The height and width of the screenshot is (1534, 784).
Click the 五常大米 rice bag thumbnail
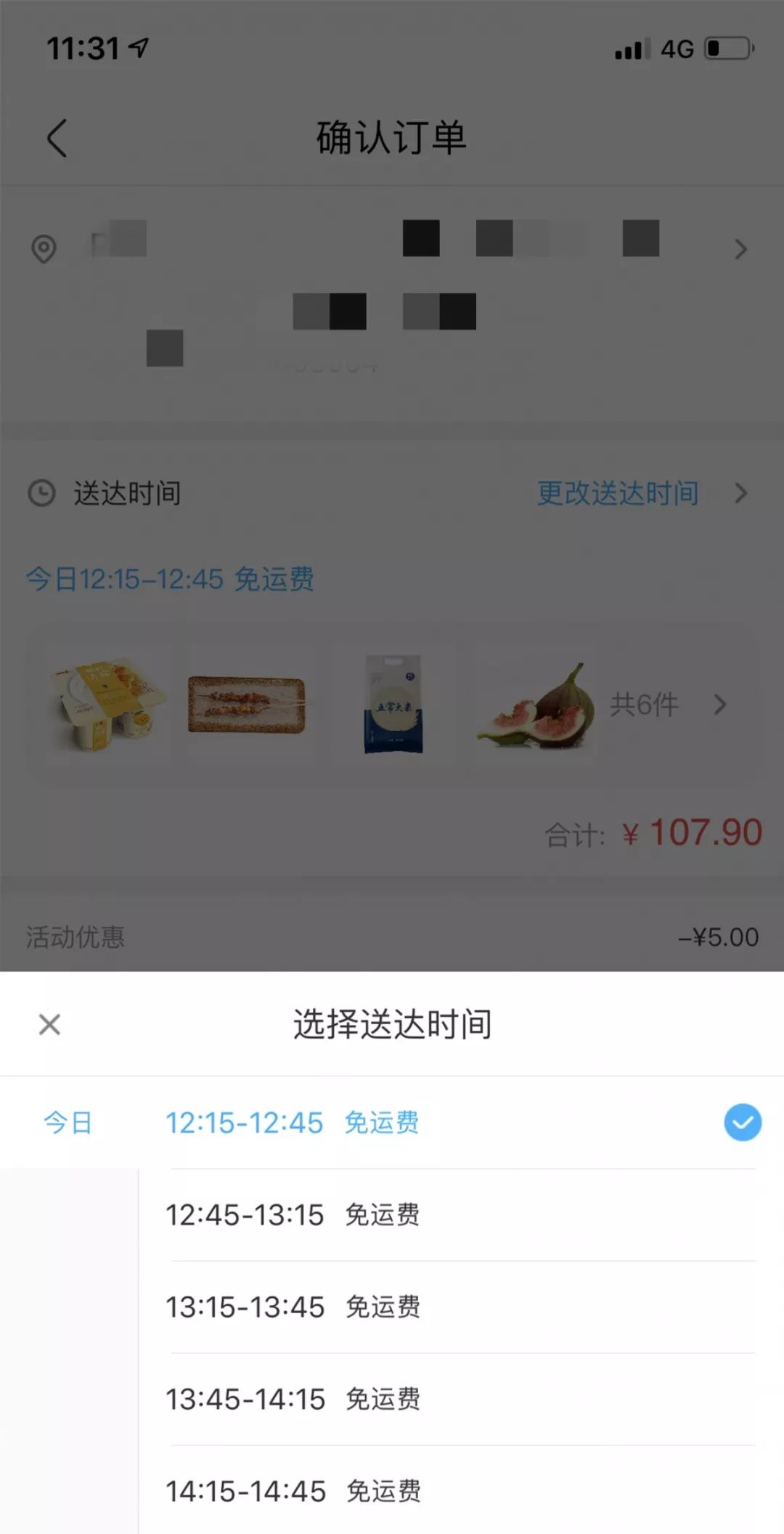coord(393,705)
